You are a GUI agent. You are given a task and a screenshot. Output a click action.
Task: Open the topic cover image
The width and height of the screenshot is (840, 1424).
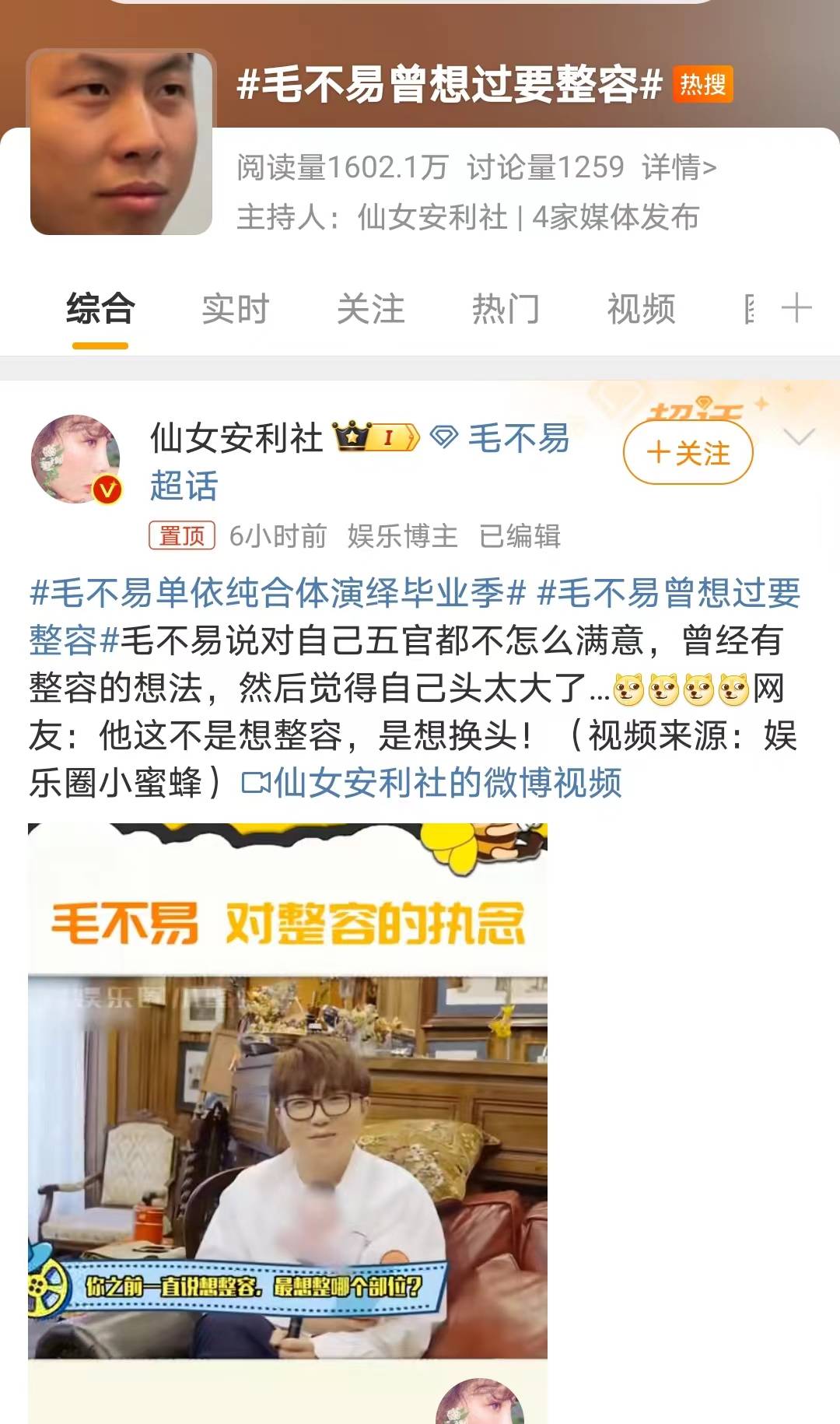121,143
